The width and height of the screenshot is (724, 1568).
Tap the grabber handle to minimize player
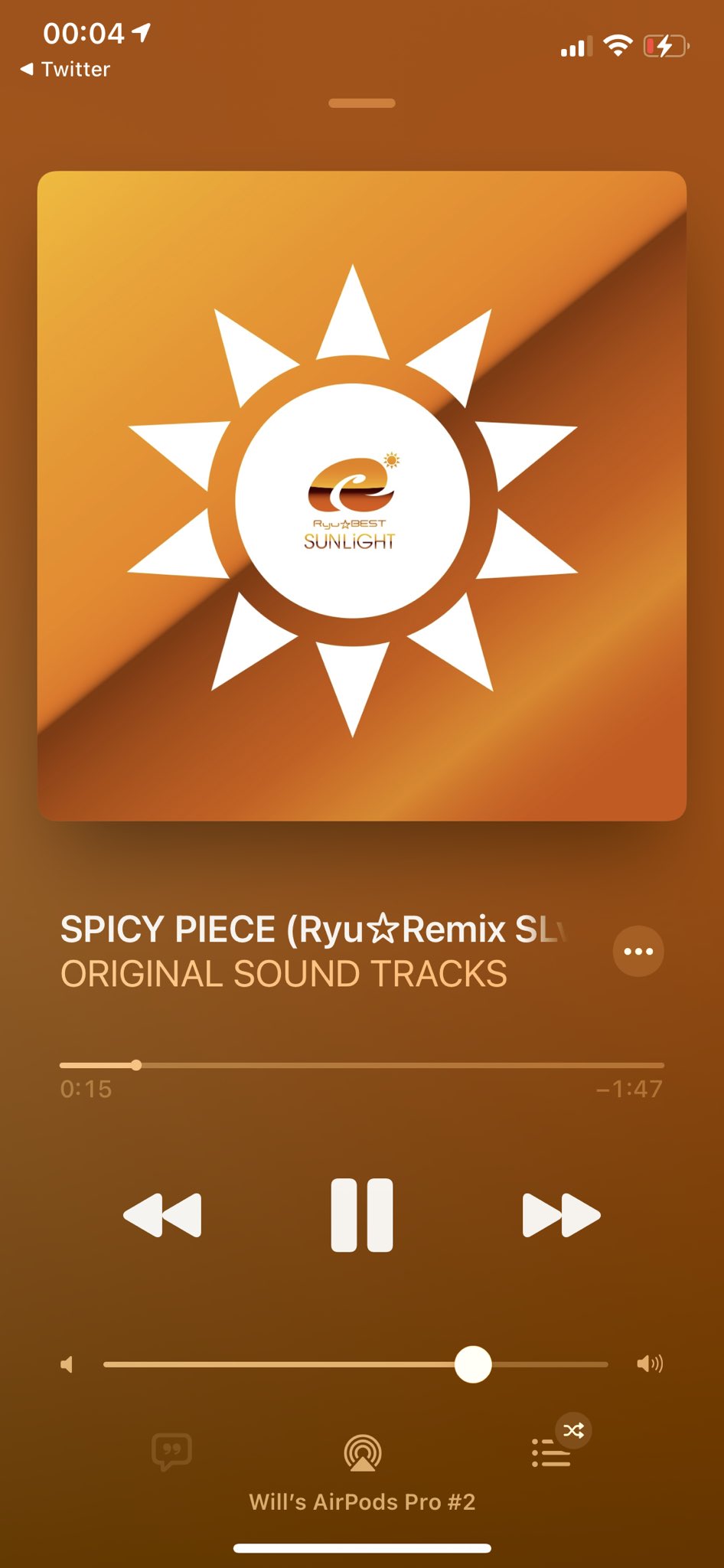pyautogui.click(x=361, y=103)
